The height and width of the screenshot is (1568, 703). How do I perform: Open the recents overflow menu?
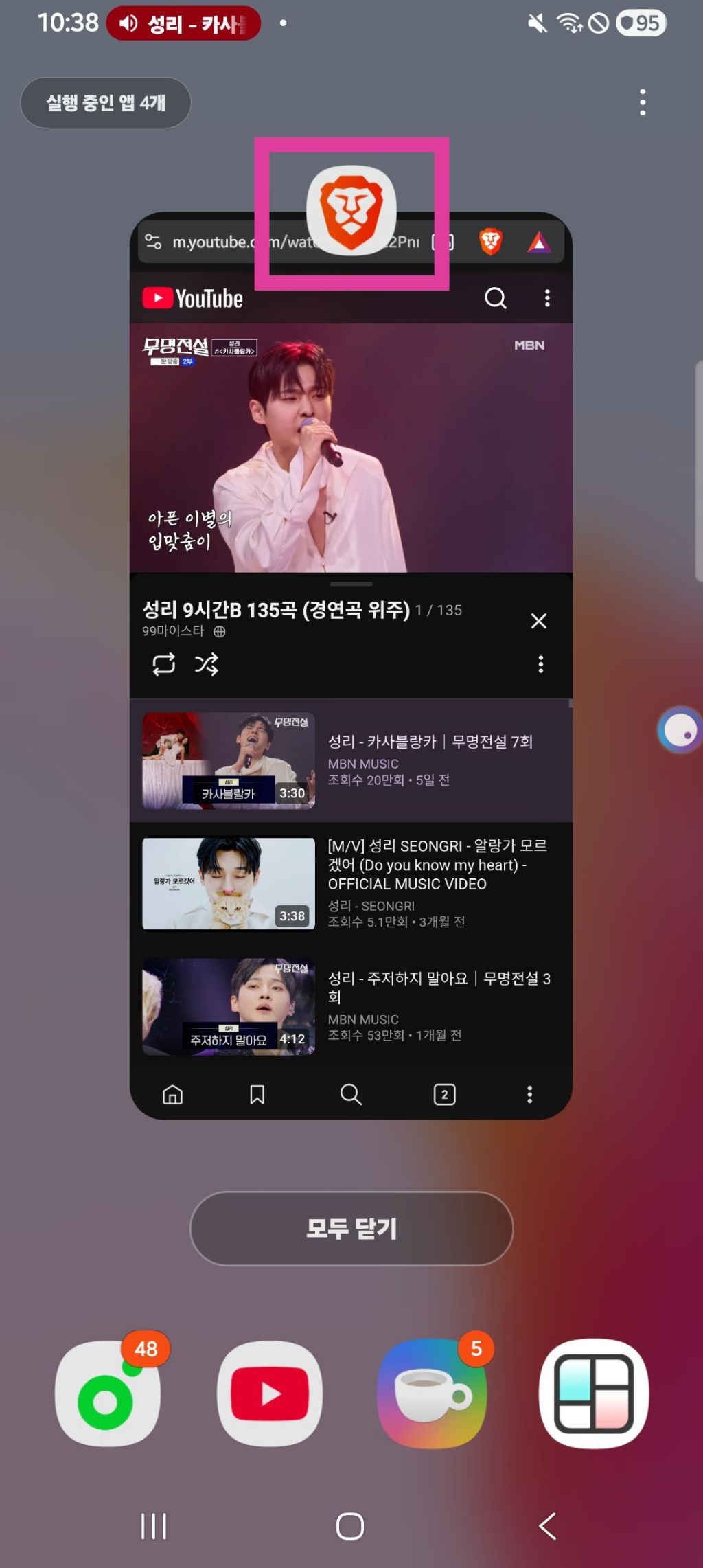[642, 102]
